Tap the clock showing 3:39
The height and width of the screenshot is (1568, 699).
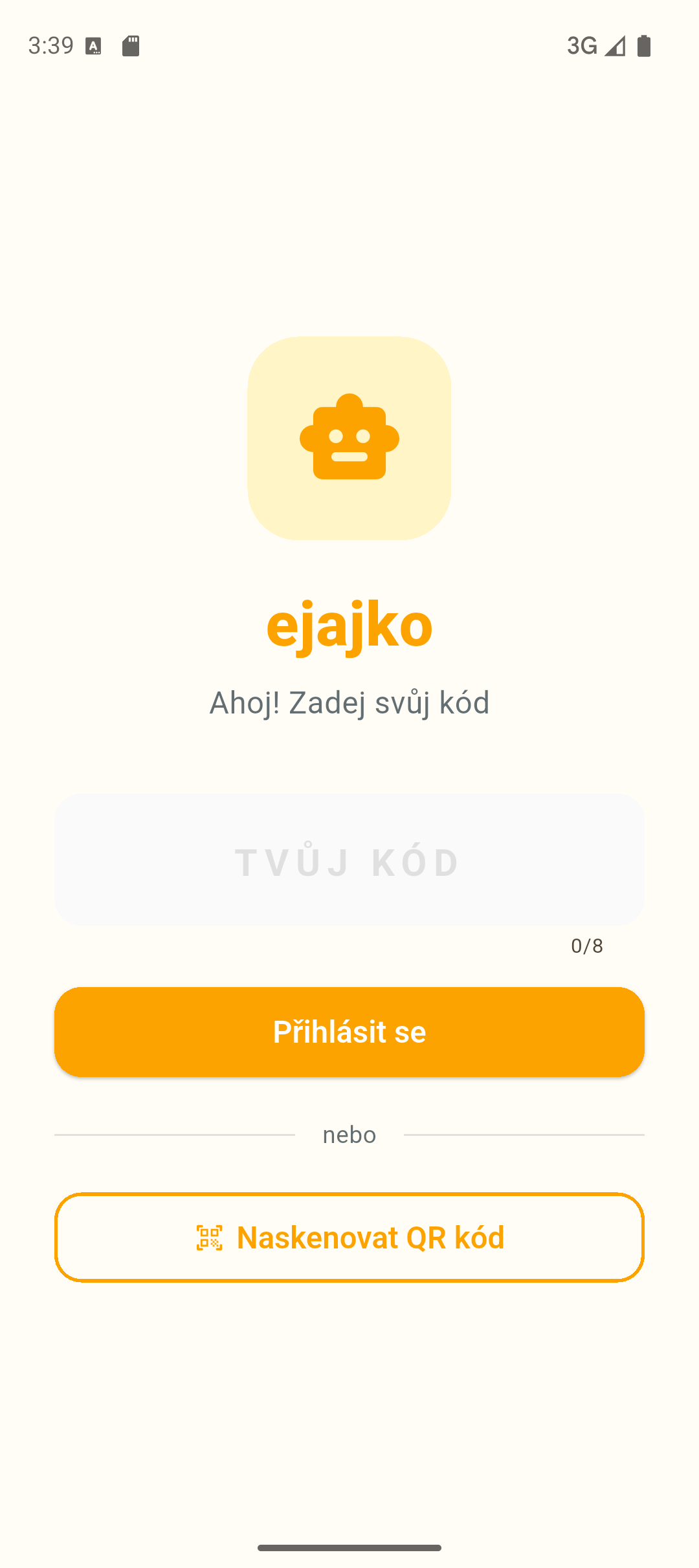coord(50,45)
